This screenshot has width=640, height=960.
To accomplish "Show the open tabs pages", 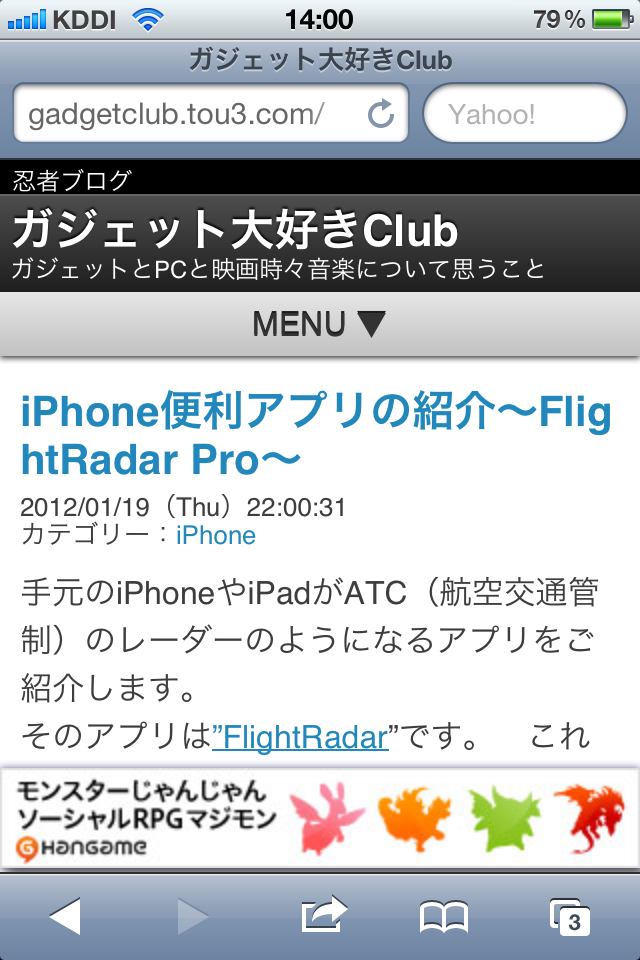I will pyautogui.click(x=570, y=915).
